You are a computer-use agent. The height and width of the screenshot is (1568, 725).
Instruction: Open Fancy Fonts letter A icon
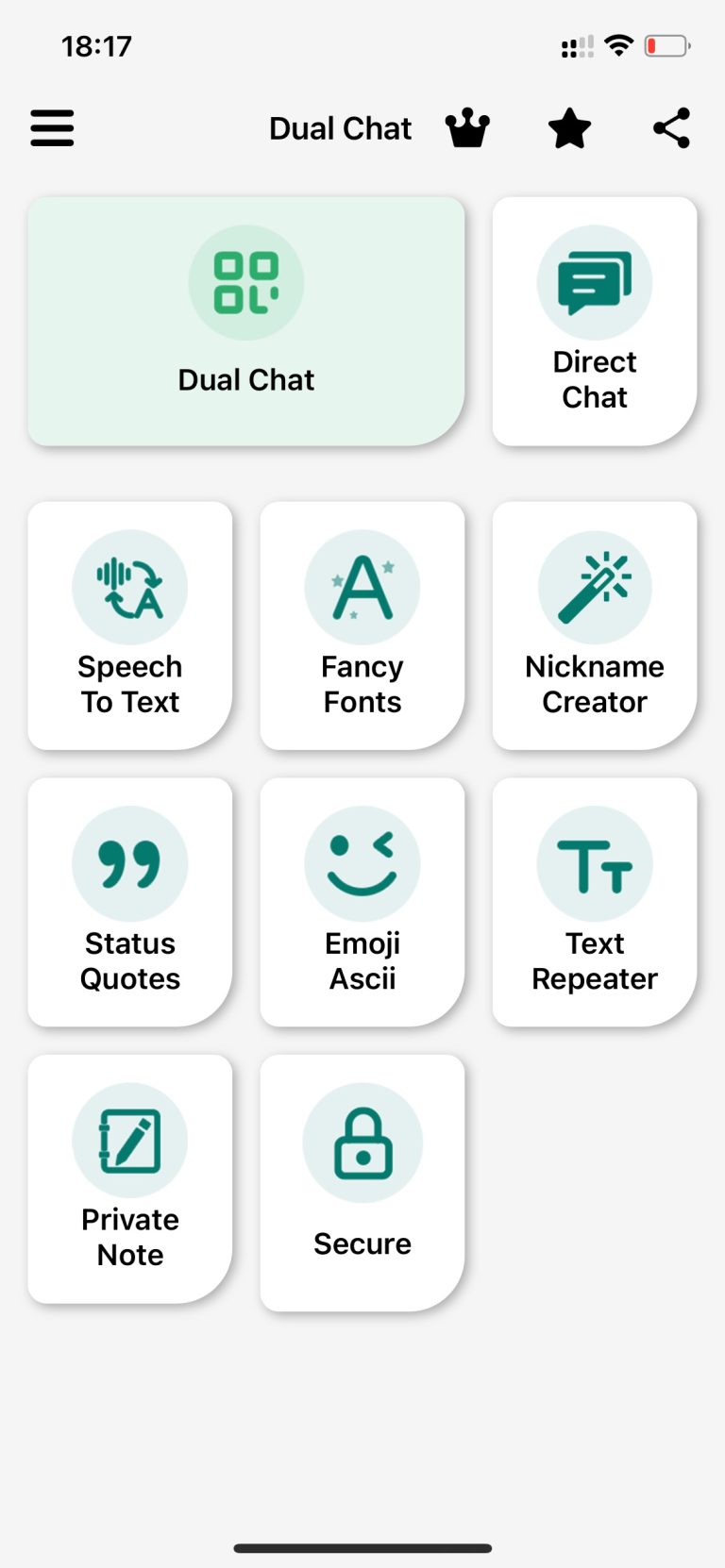[x=362, y=586]
